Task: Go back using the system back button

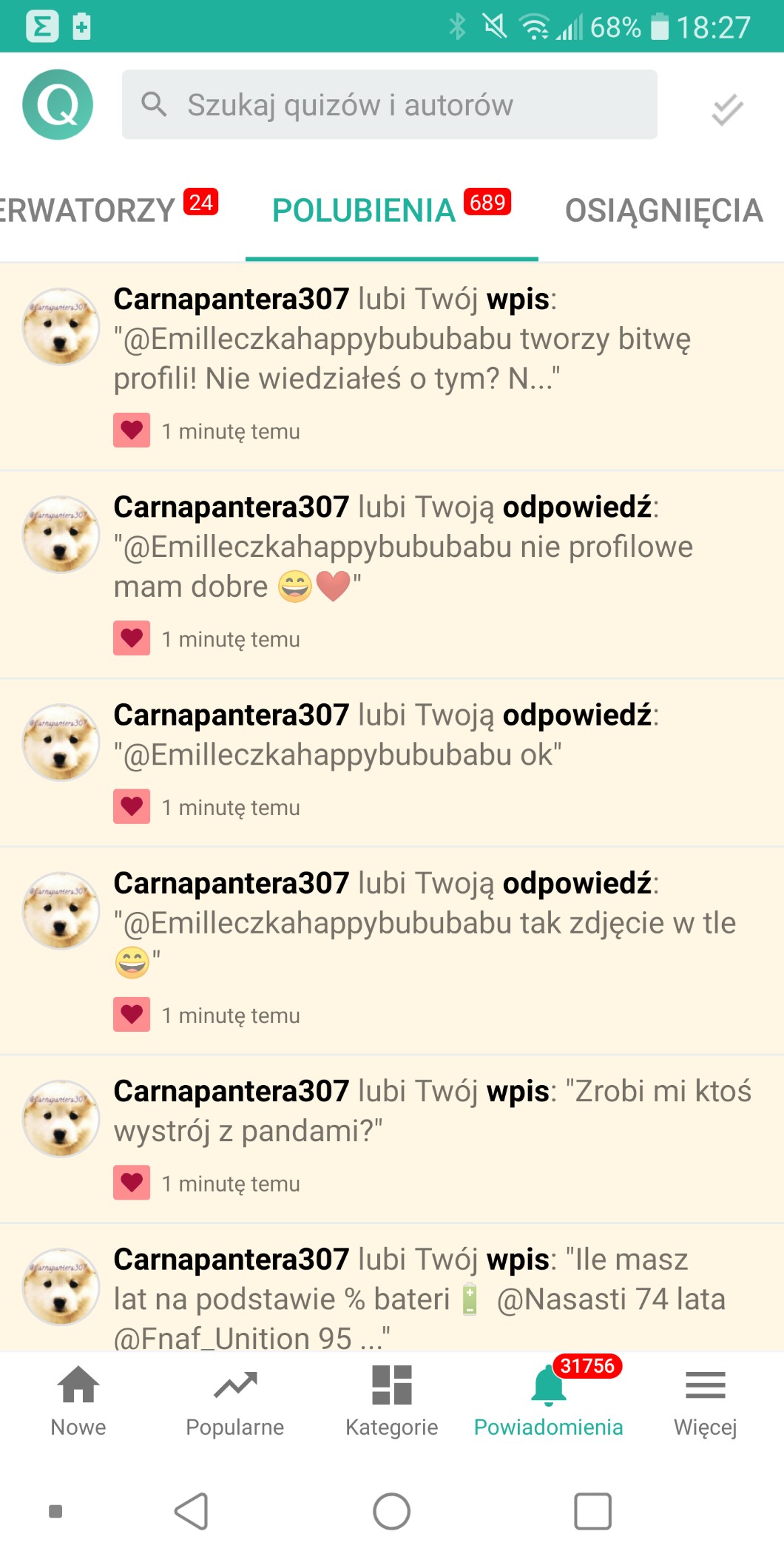Action: coord(191,1511)
